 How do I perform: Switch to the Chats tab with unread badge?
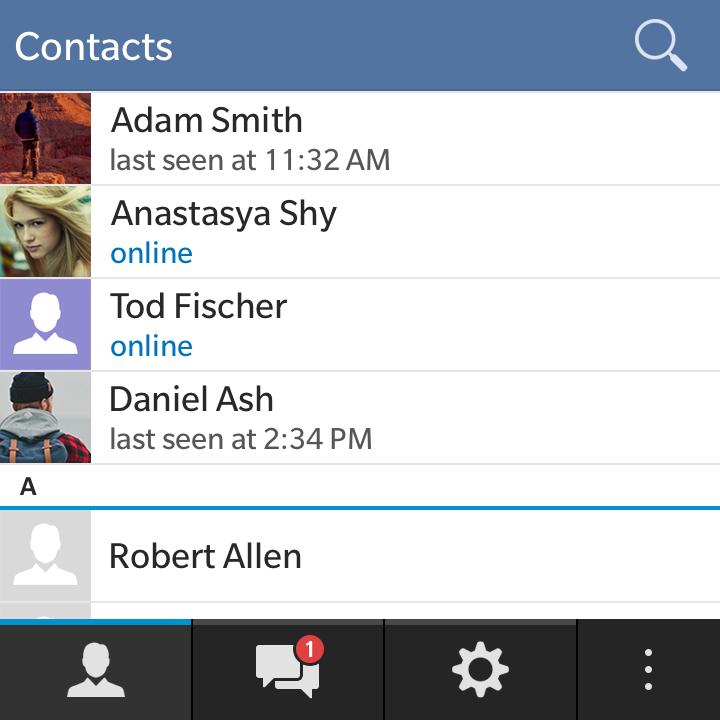[x=288, y=670]
